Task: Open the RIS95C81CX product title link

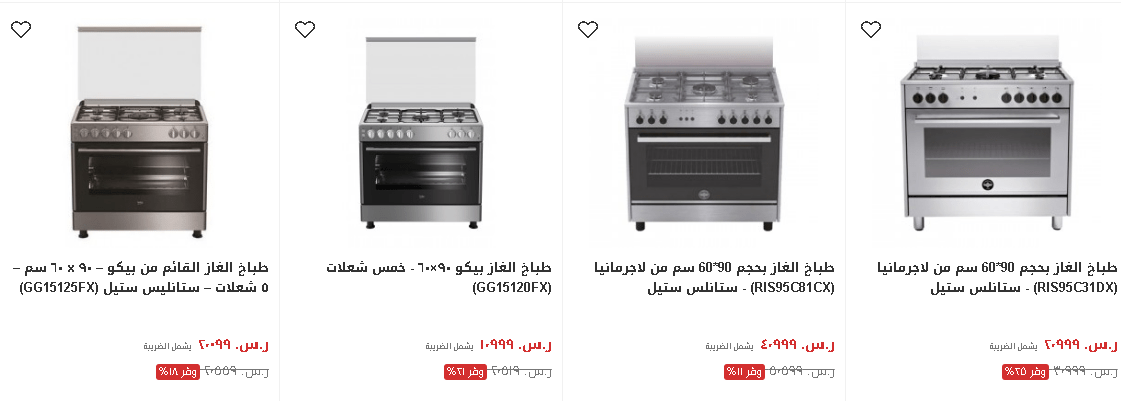Action: coord(714,278)
